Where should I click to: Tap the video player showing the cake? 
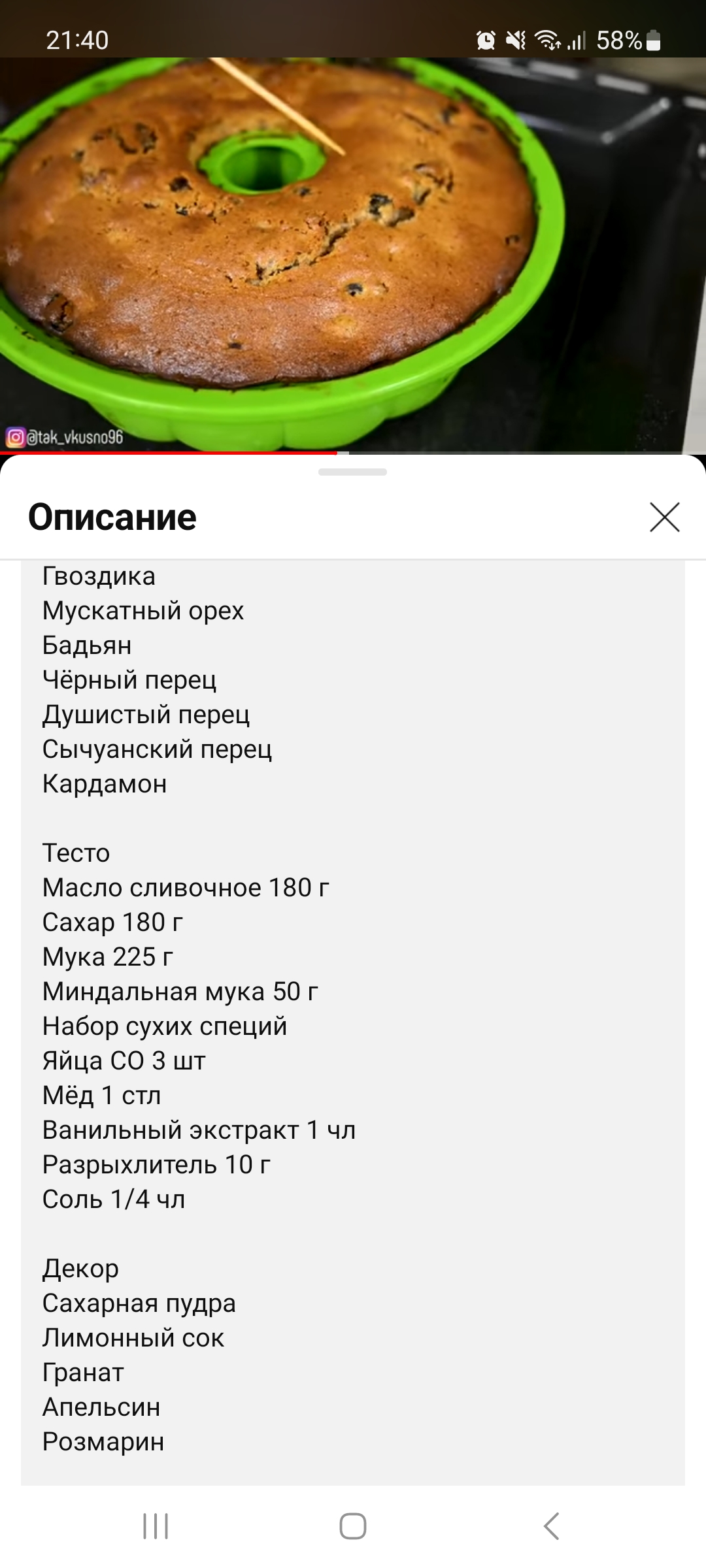pyautogui.click(x=353, y=255)
